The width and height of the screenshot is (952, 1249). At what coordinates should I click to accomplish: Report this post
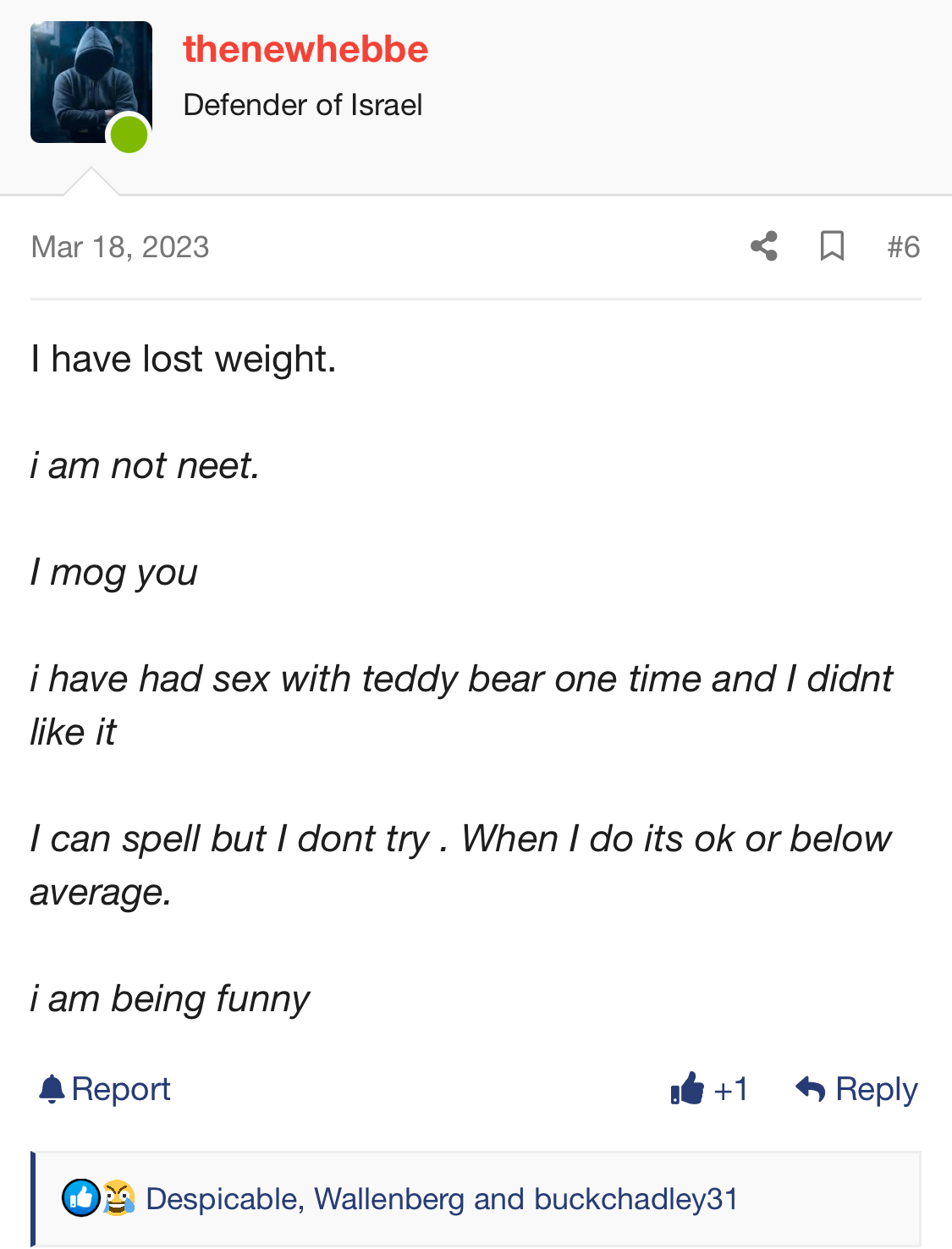tap(105, 1089)
